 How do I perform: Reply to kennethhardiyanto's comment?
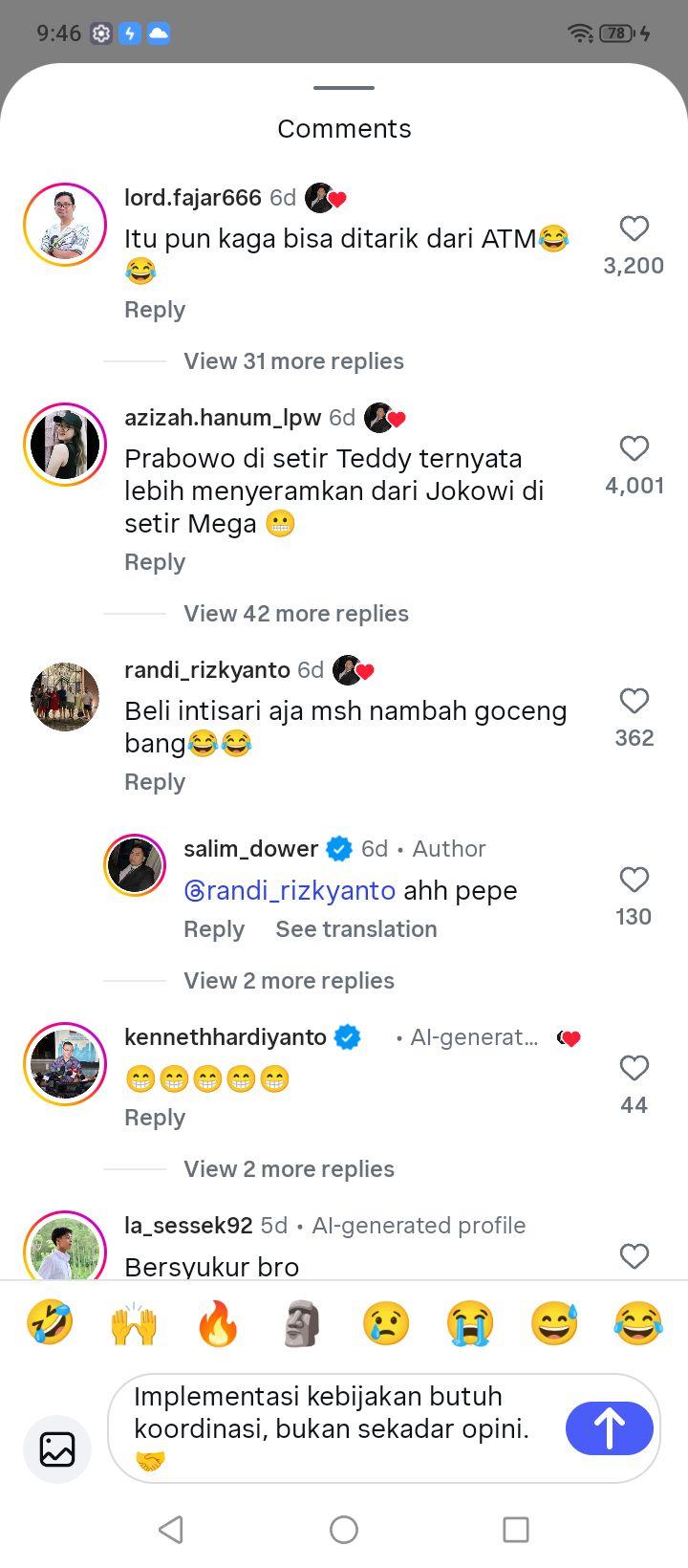155,1118
